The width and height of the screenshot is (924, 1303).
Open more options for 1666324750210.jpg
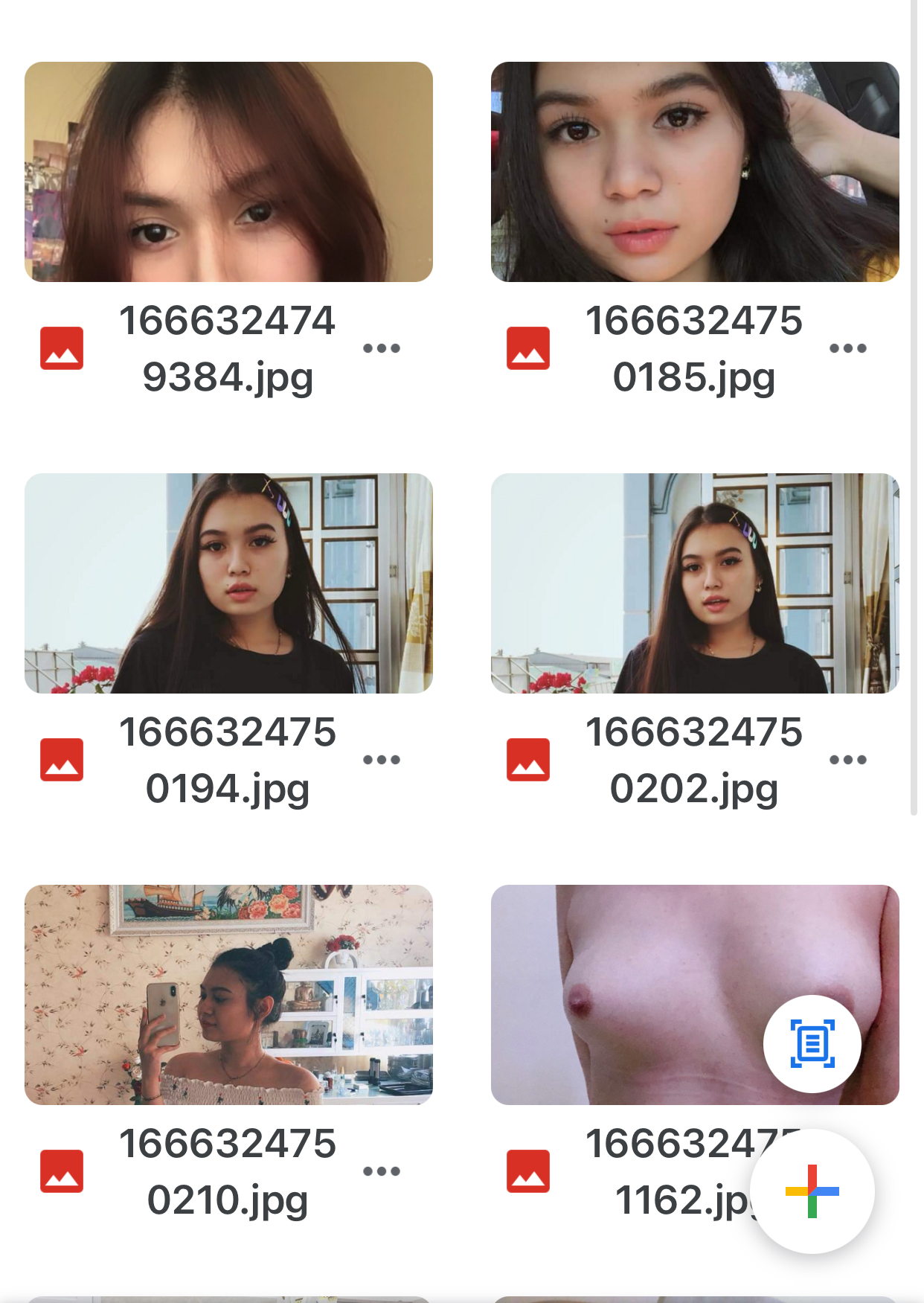click(x=382, y=1171)
